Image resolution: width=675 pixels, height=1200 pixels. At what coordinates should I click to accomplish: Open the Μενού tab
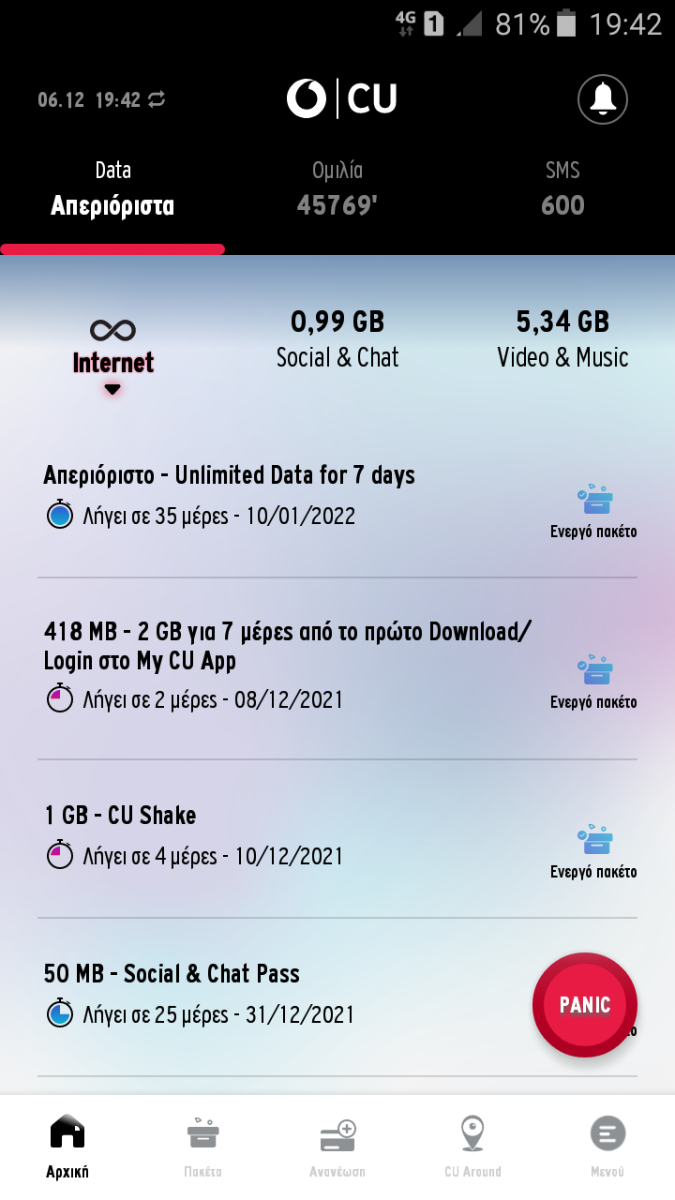point(607,1147)
